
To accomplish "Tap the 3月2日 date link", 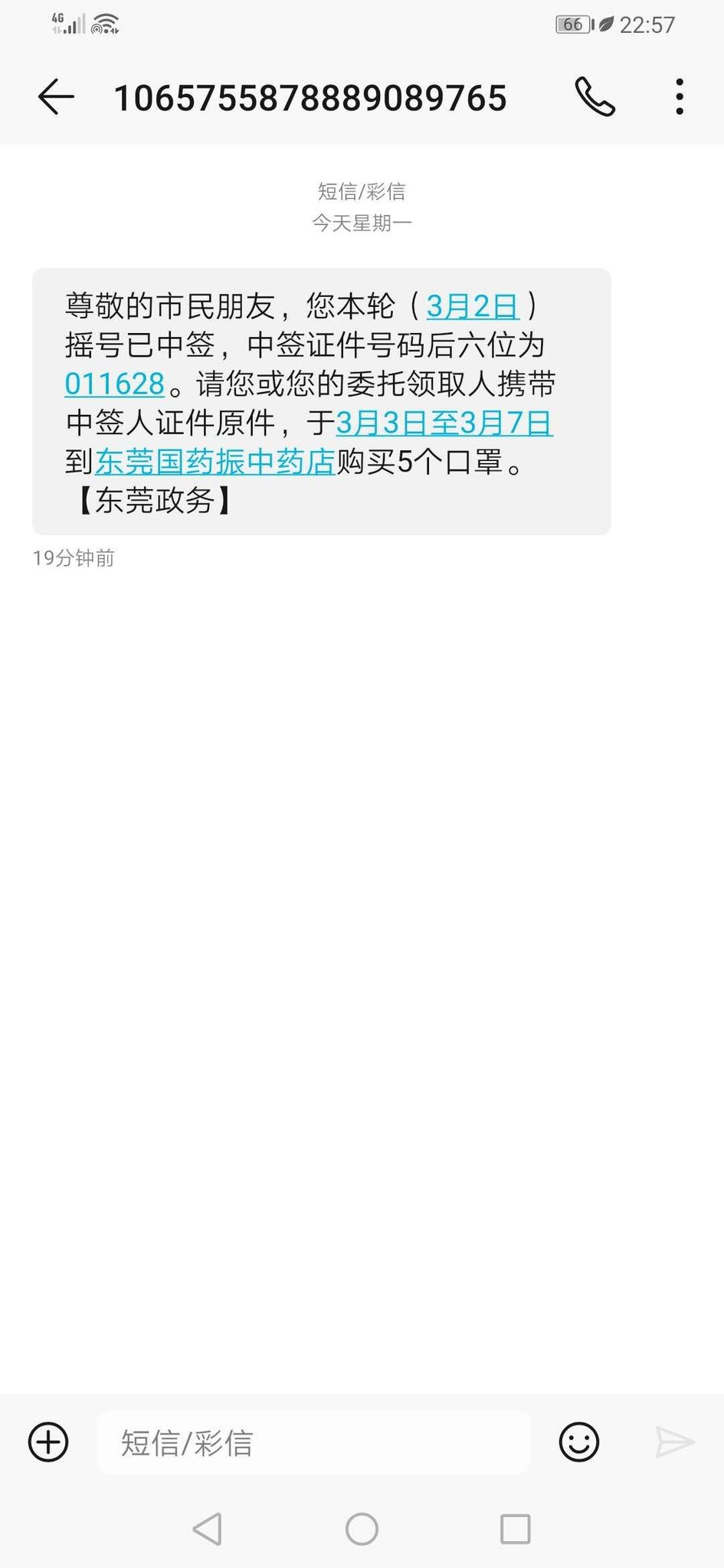I will [473, 306].
